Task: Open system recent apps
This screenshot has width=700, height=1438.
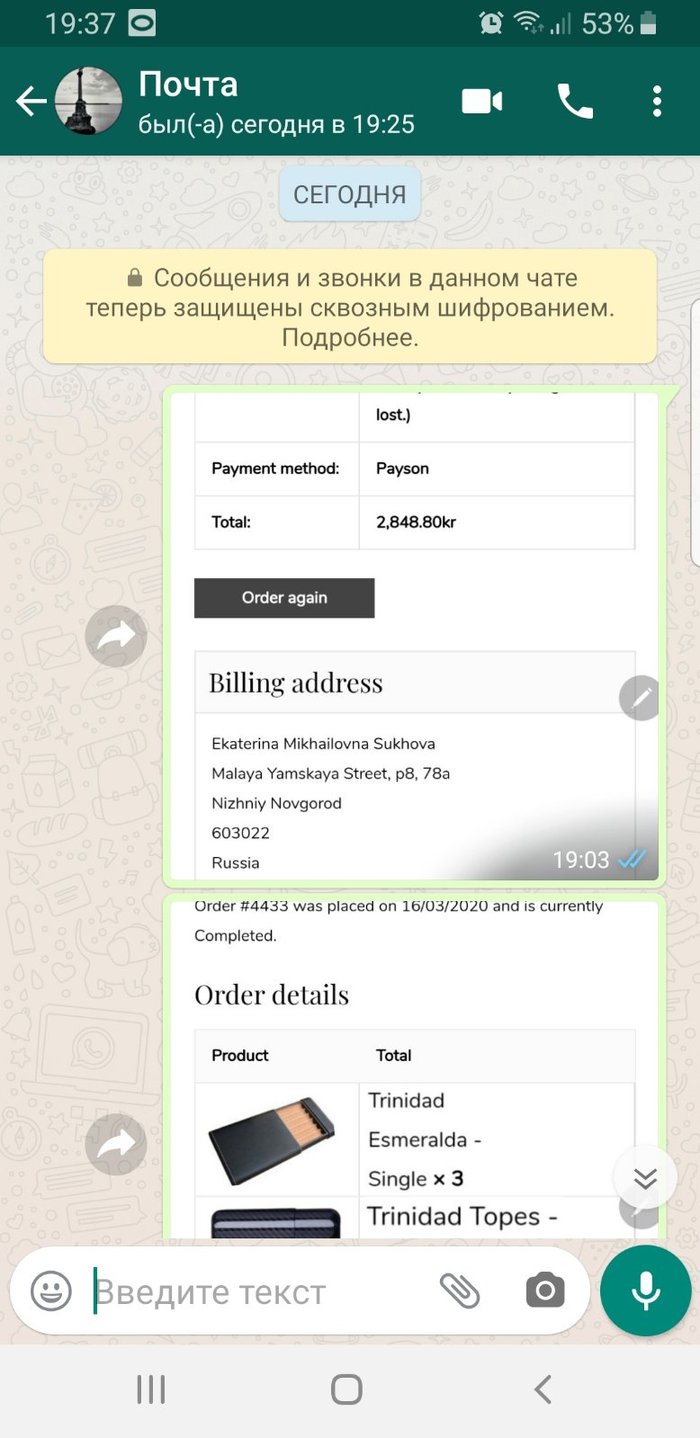Action: pyautogui.click(x=151, y=1389)
